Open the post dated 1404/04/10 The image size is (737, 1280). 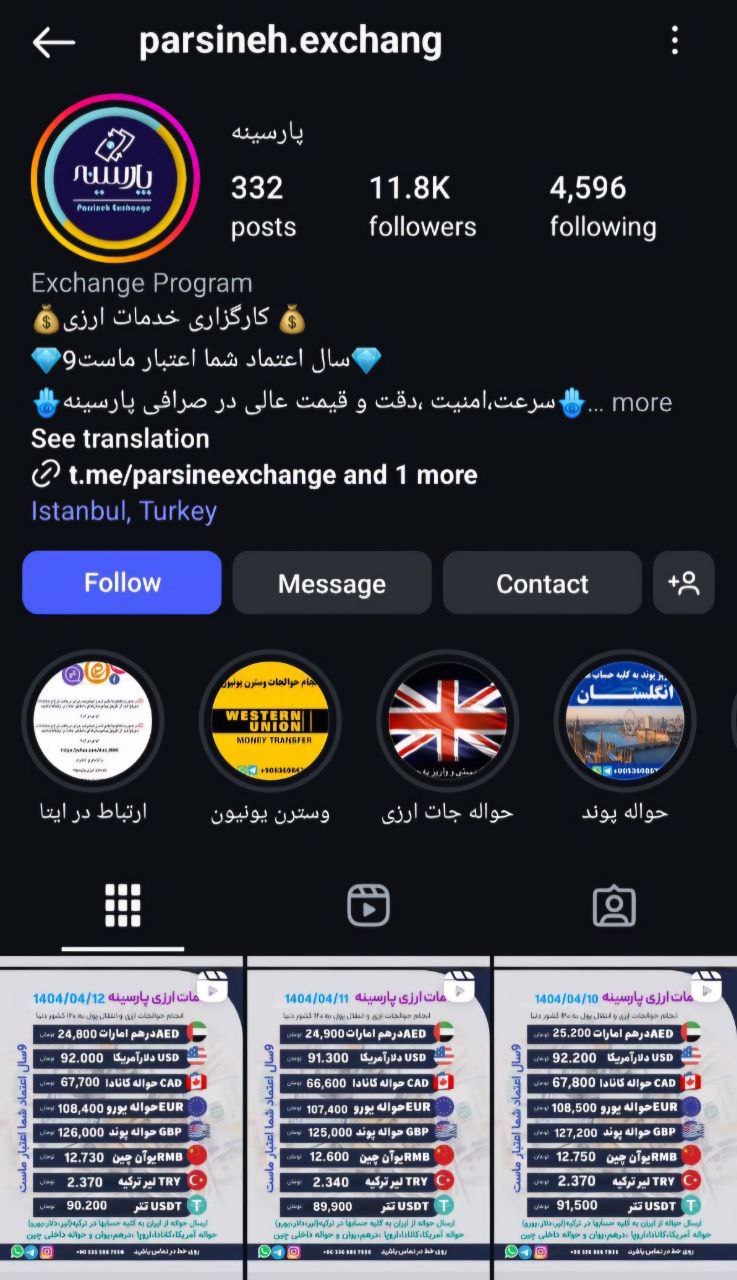point(615,1110)
